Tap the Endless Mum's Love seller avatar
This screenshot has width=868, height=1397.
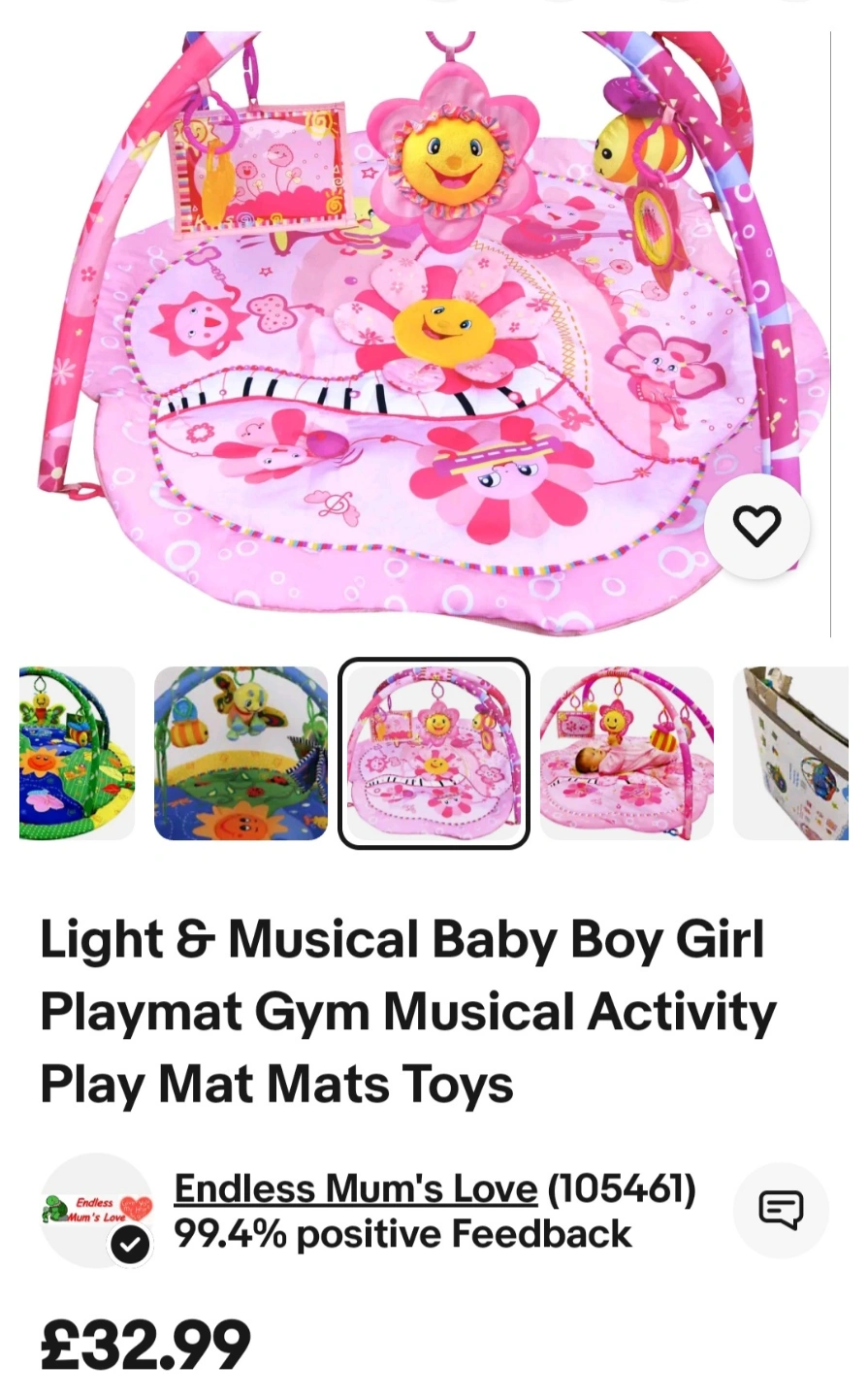point(97,1210)
